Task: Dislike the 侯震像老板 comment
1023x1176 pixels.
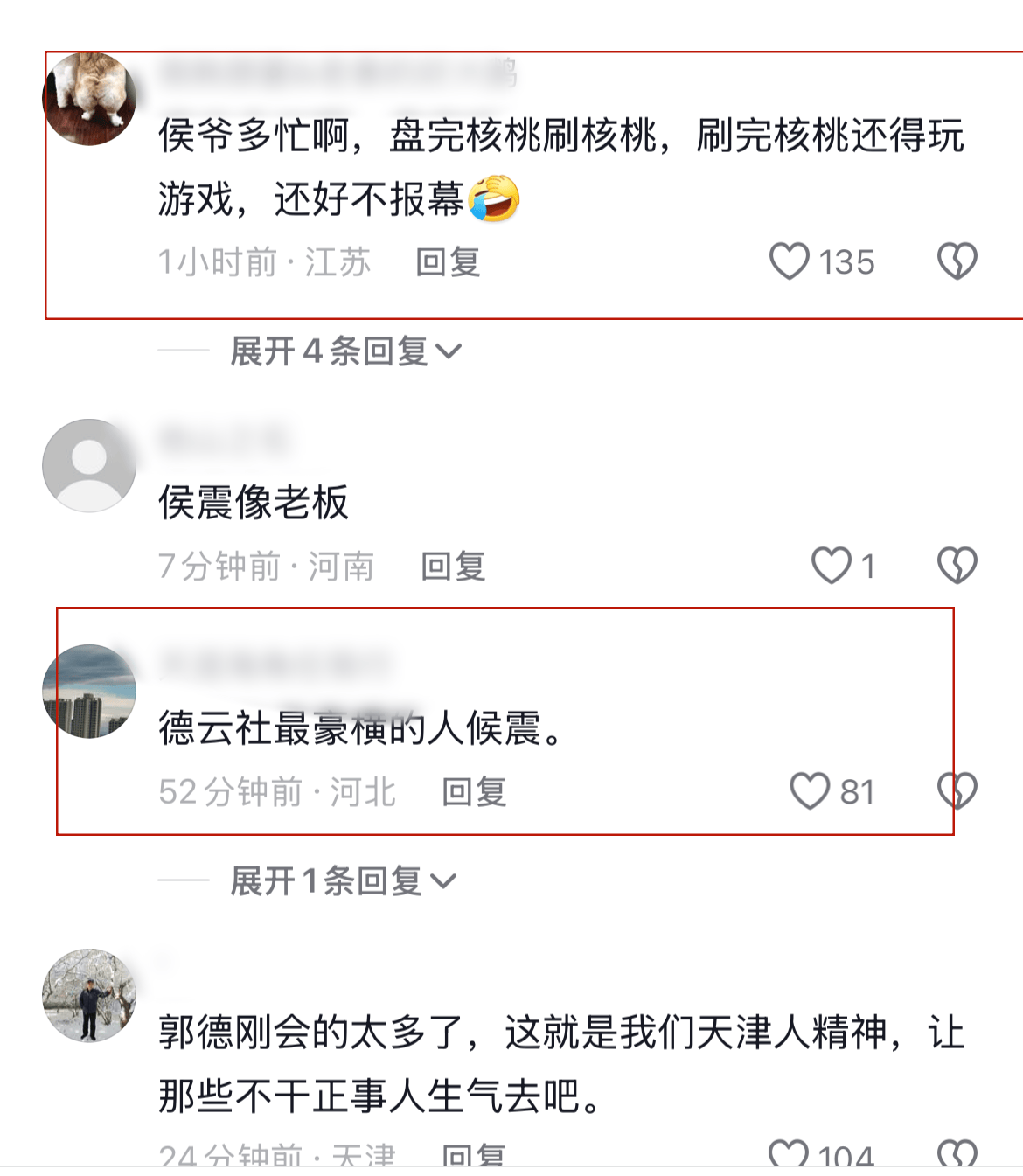Action: pyautogui.click(x=957, y=566)
